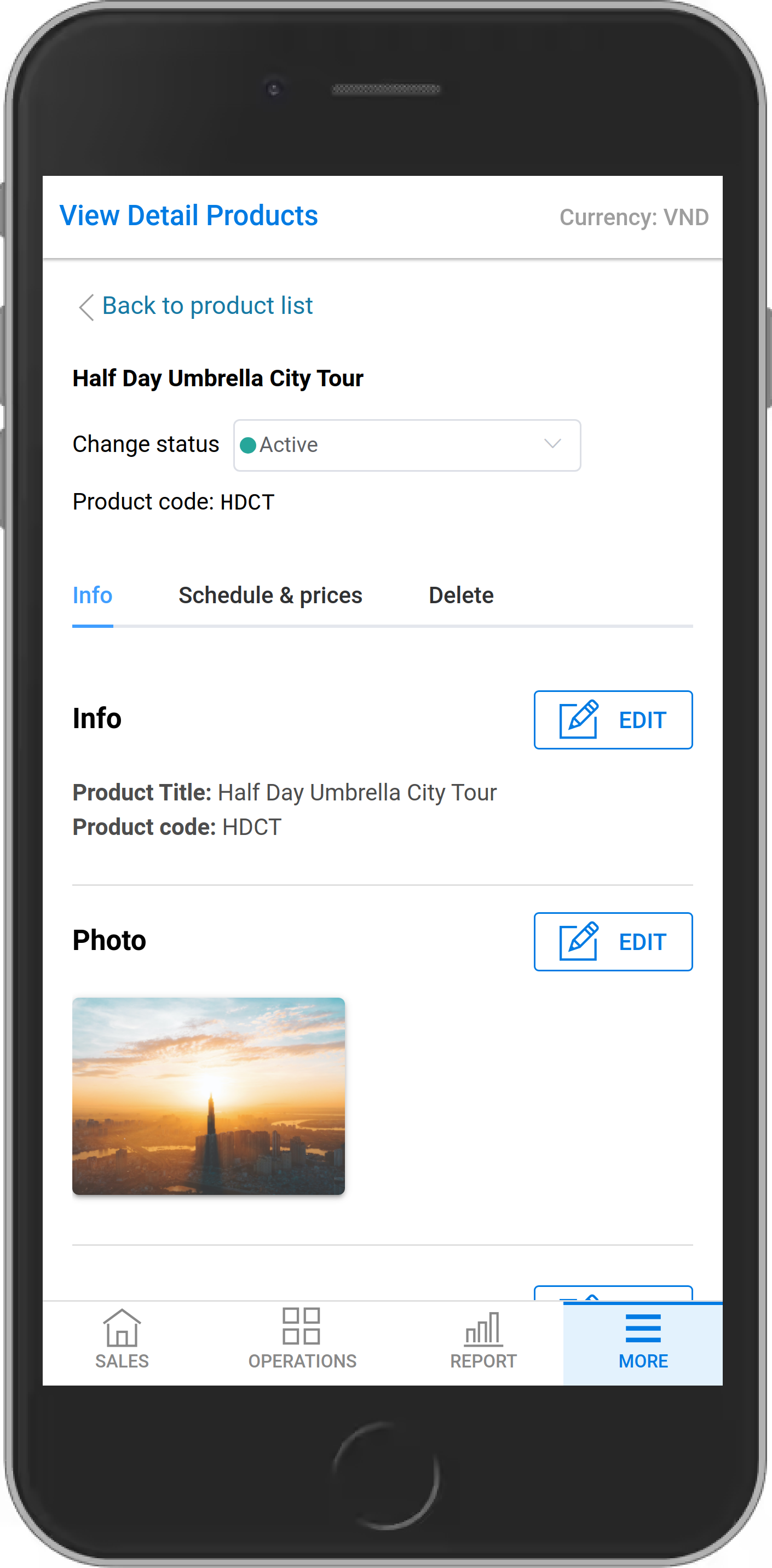Edit the Info section
The image size is (772, 1568).
pyautogui.click(x=613, y=719)
